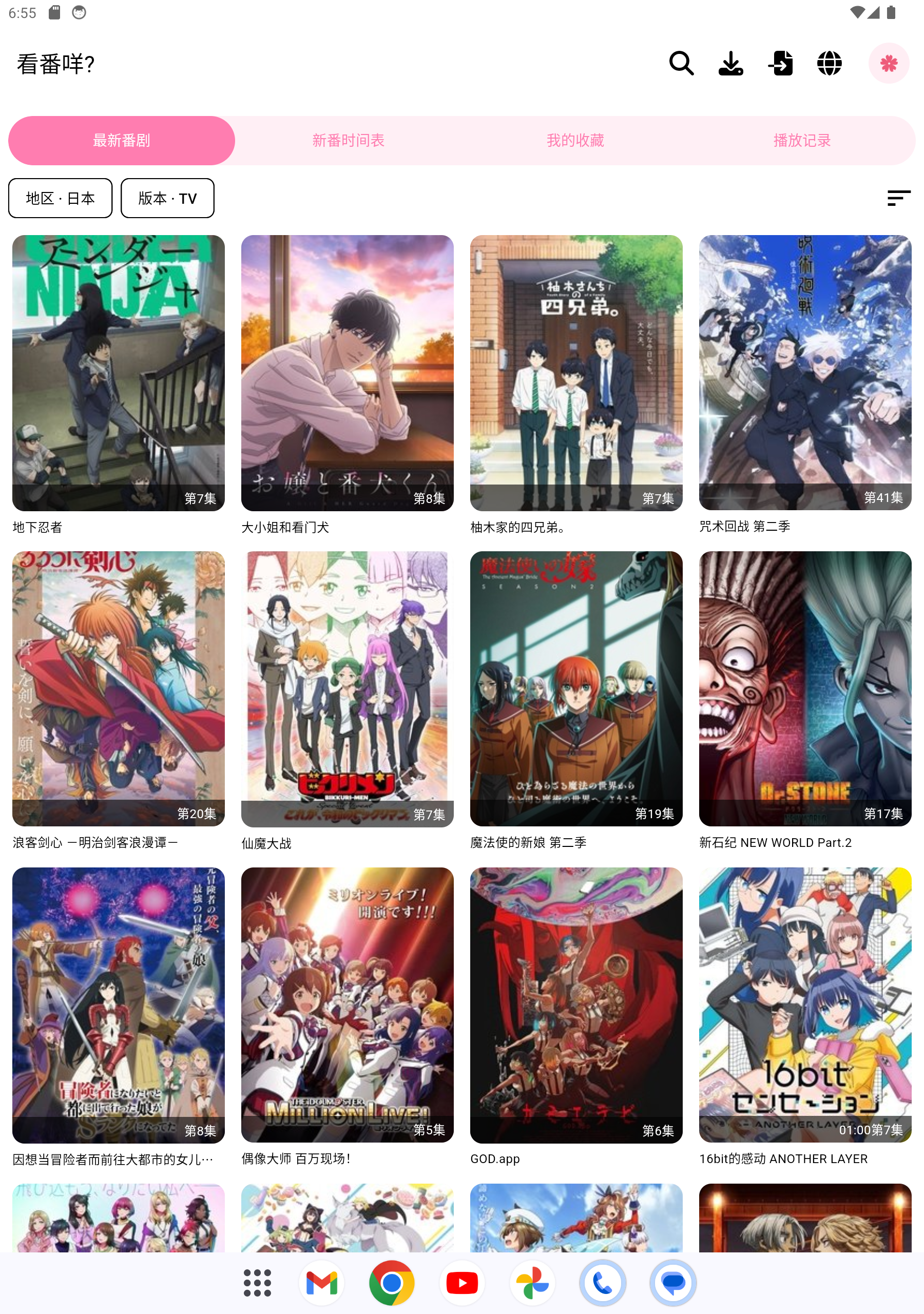Open 仙魔大战 anime card

(347, 701)
